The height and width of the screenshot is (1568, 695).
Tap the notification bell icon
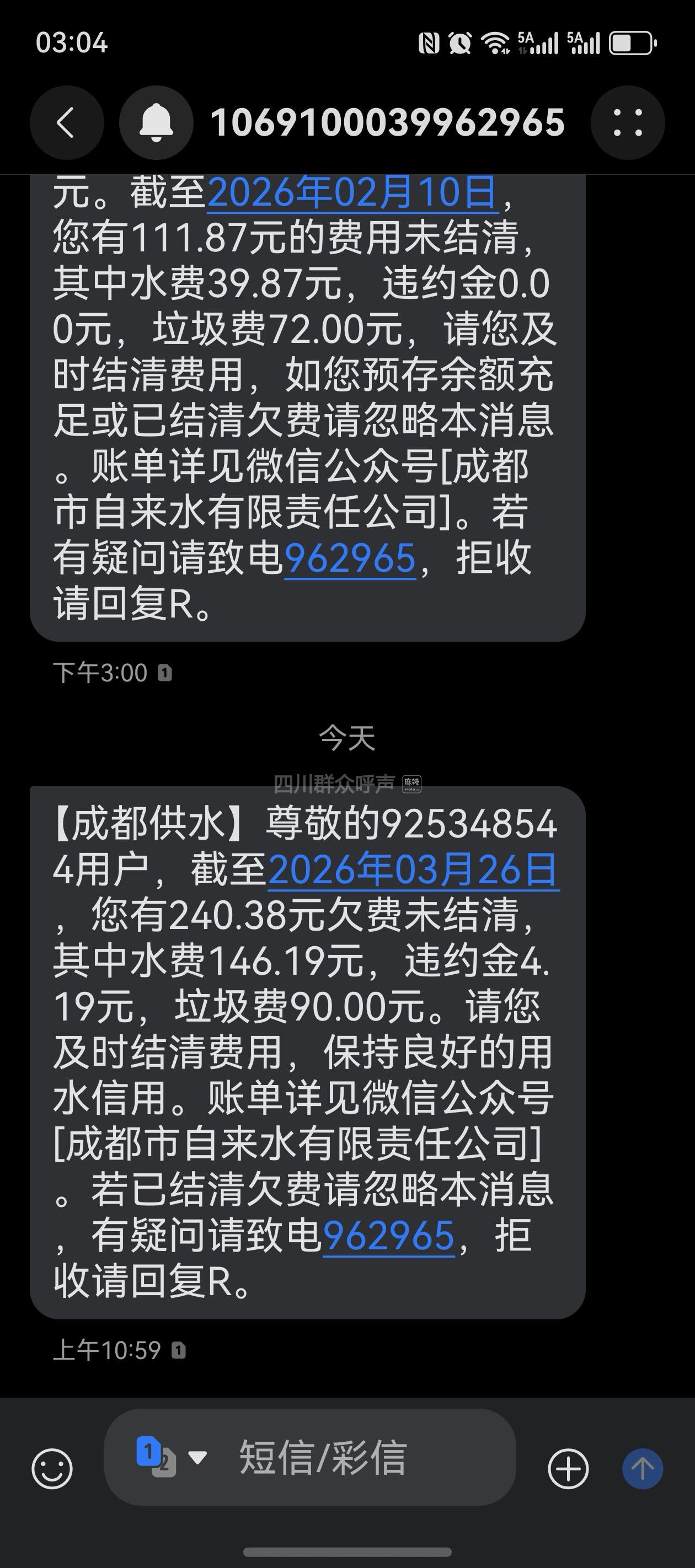[156, 123]
